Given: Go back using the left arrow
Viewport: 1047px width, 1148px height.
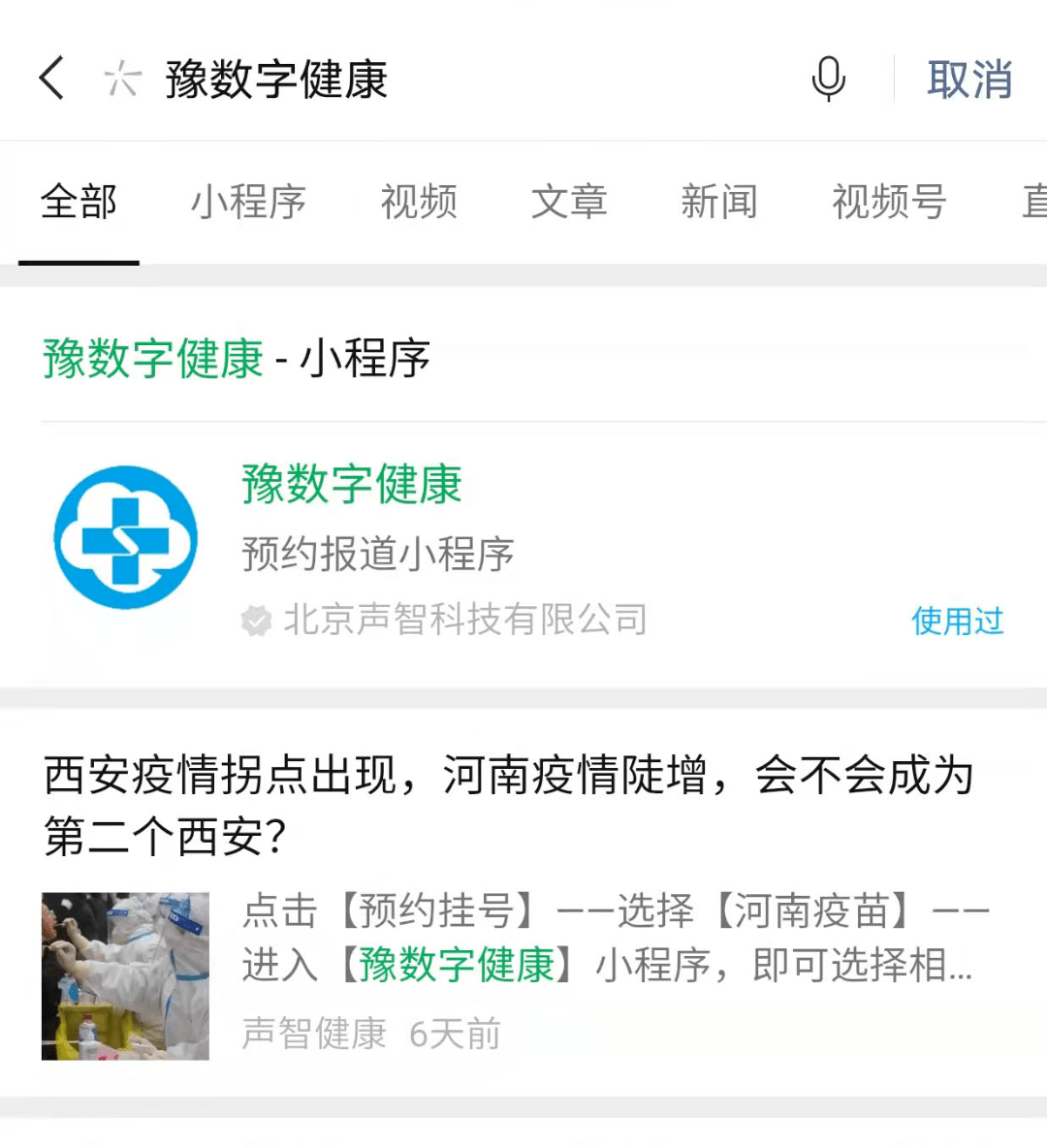Looking at the screenshot, I should click(52, 79).
